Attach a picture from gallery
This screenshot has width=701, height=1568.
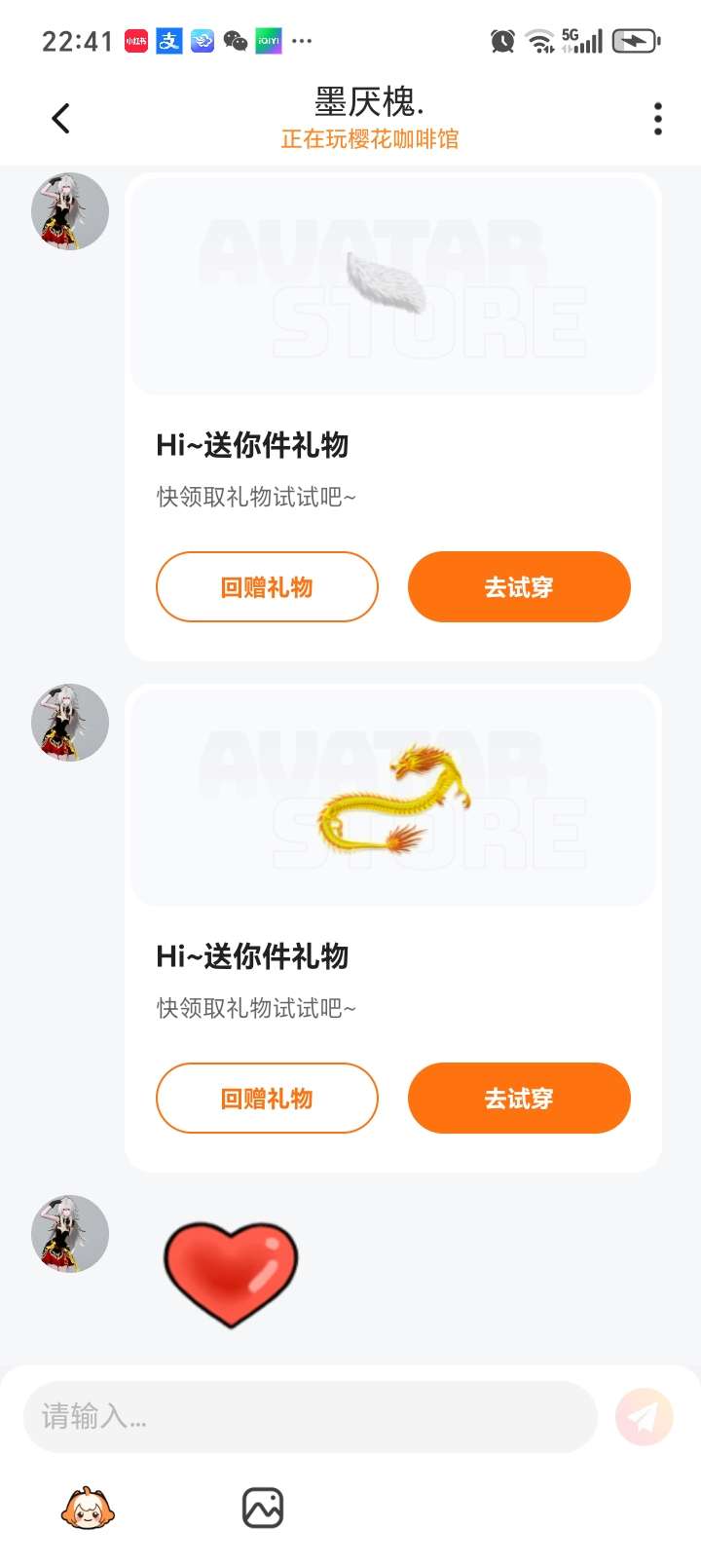coord(262,1509)
